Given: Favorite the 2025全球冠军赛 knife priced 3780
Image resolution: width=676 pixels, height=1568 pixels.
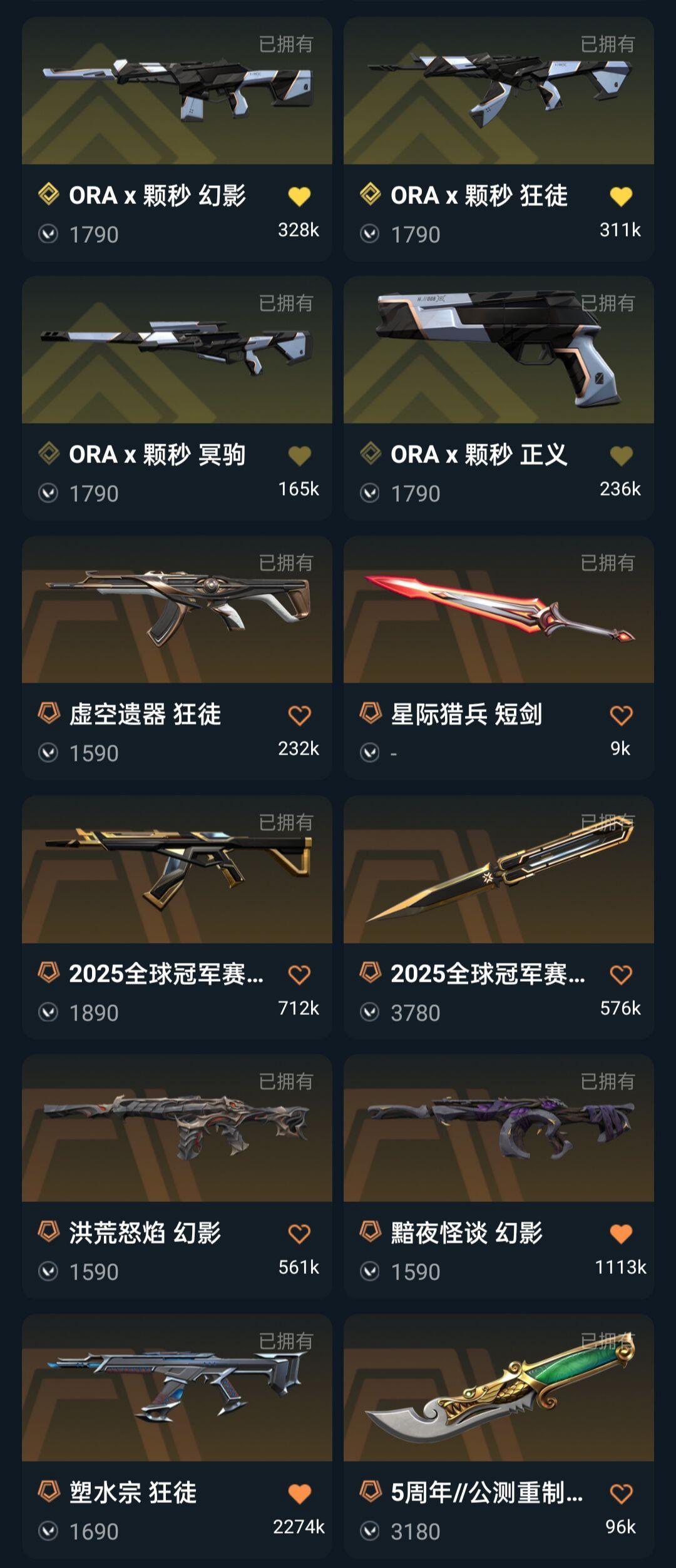Looking at the screenshot, I should point(621,975).
